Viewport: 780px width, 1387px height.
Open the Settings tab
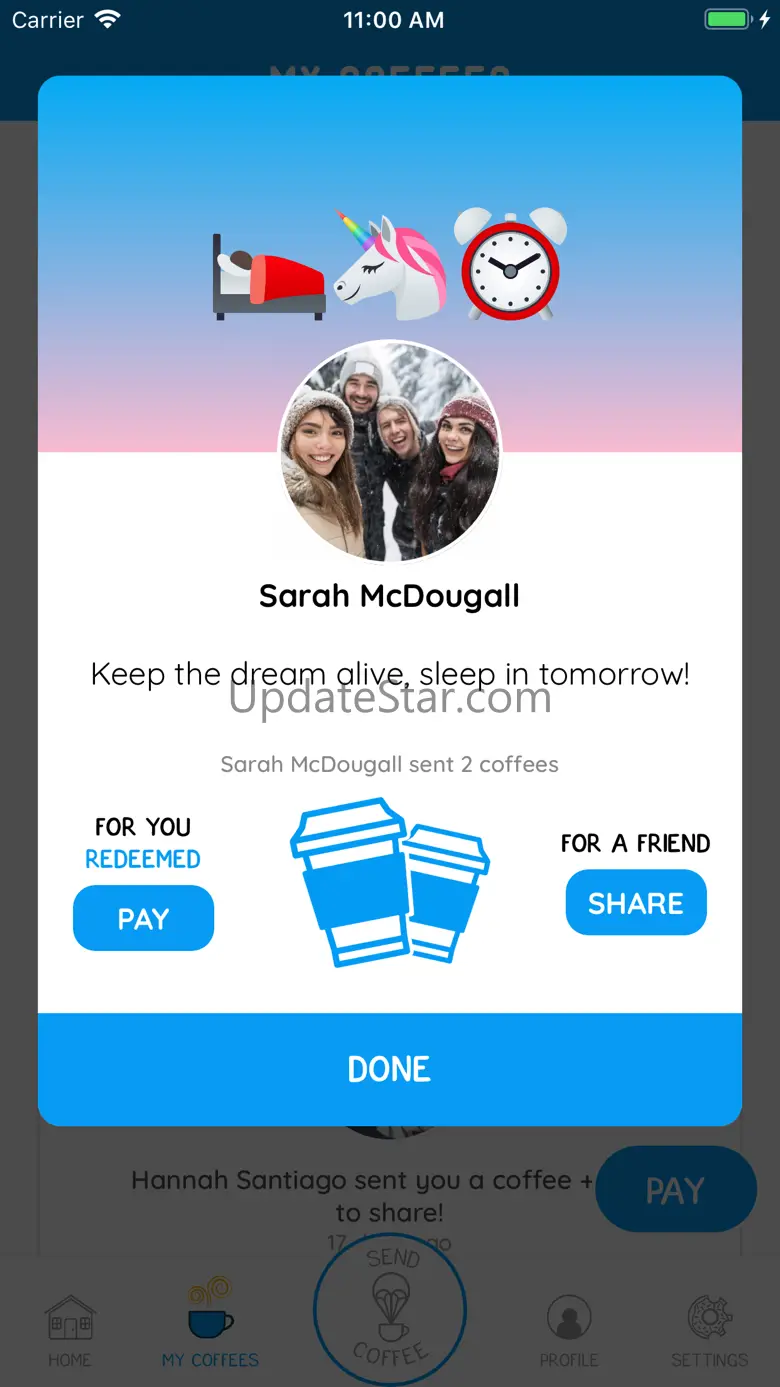(709, 1330)
